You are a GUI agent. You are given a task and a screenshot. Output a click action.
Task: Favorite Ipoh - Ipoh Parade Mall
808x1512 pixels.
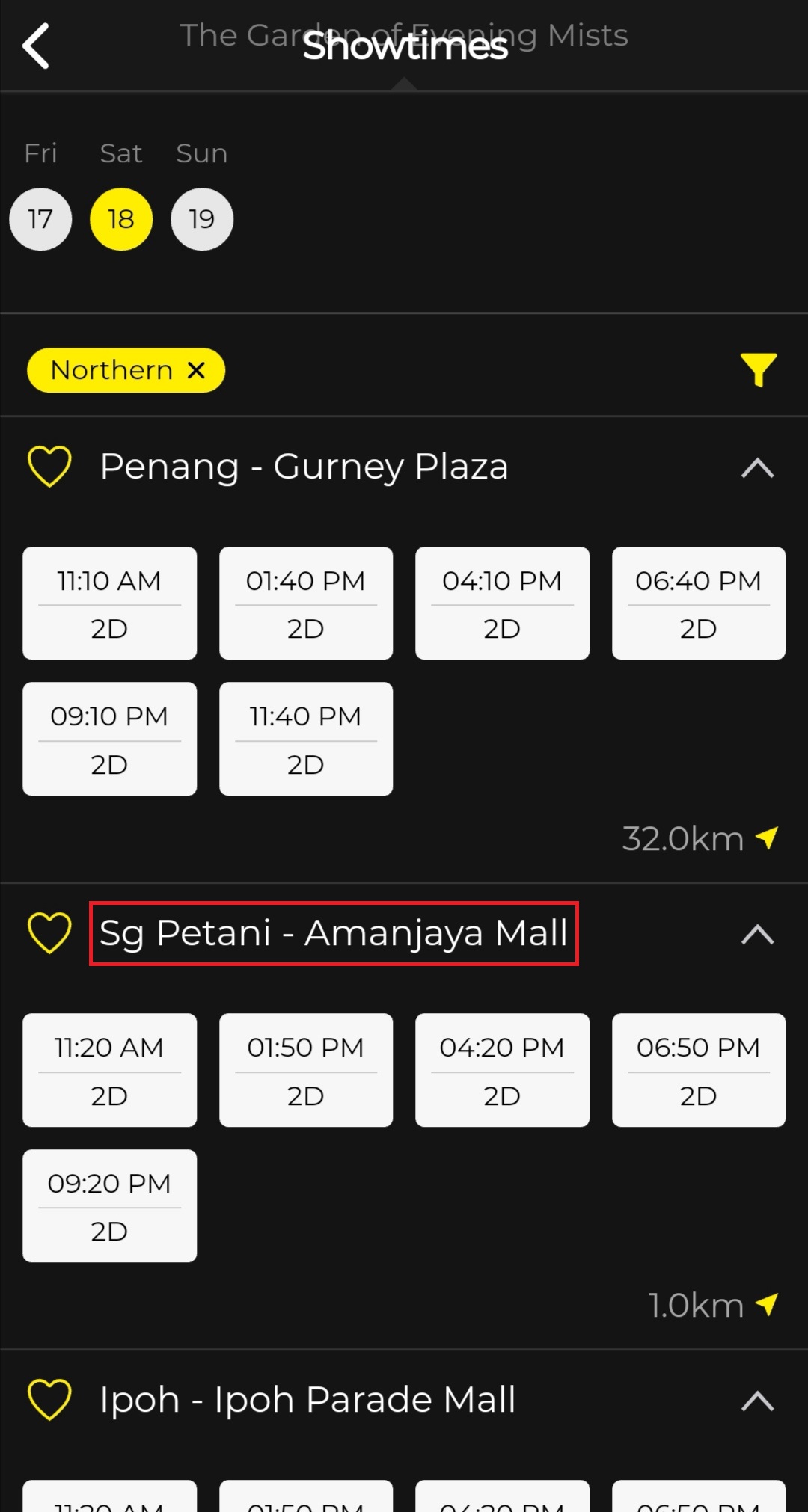[x=49, y=1400]
